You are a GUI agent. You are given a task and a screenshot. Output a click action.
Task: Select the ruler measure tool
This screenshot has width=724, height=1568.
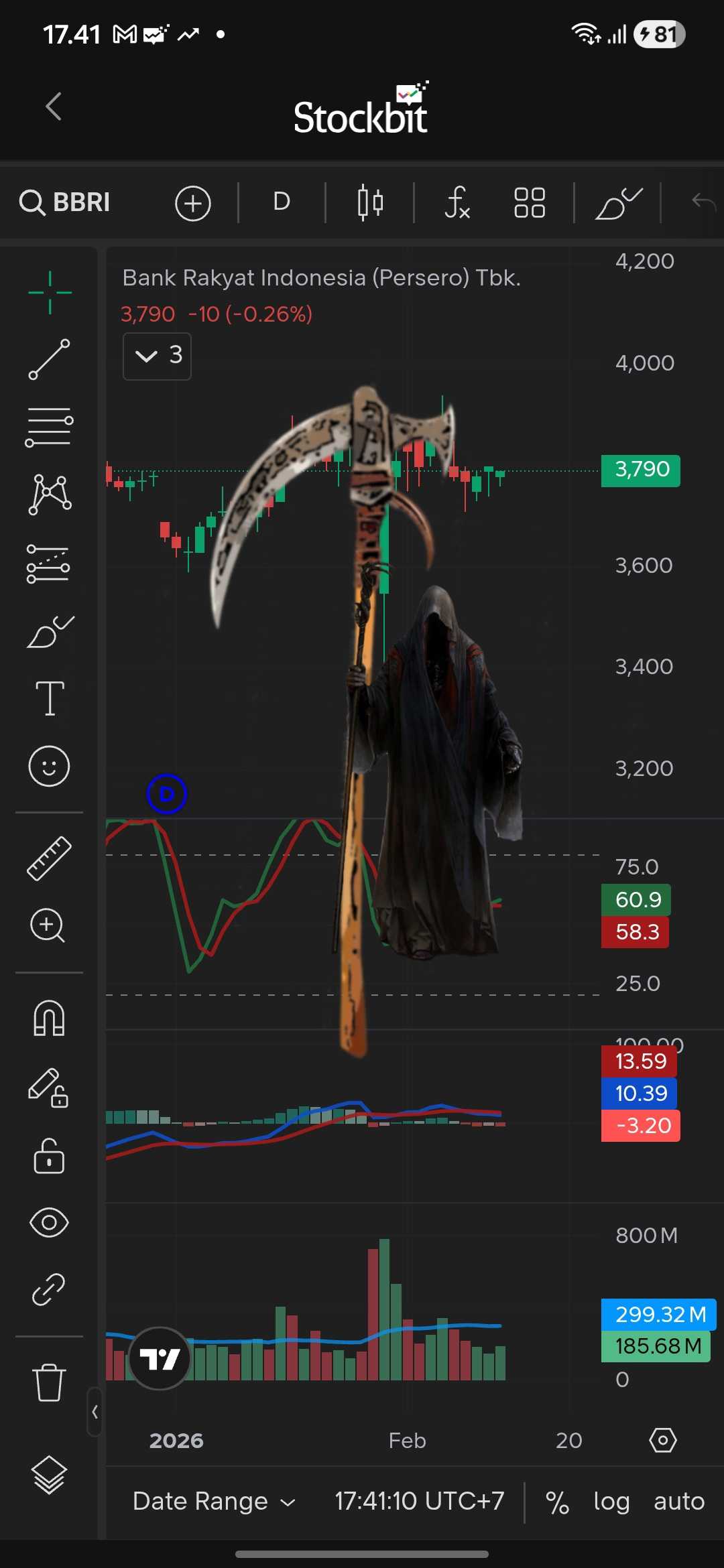point(49,858)
